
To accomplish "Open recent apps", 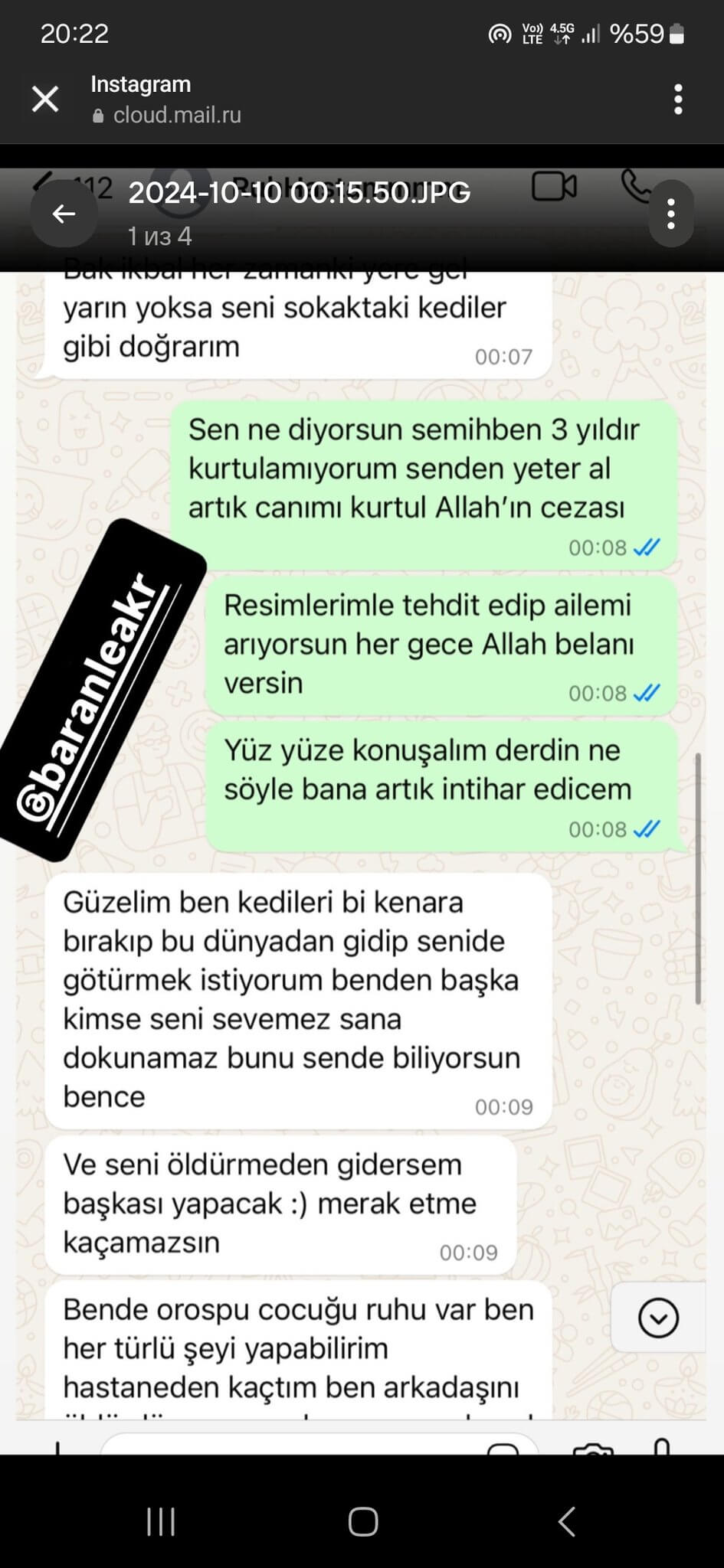I will point(161,1522).
